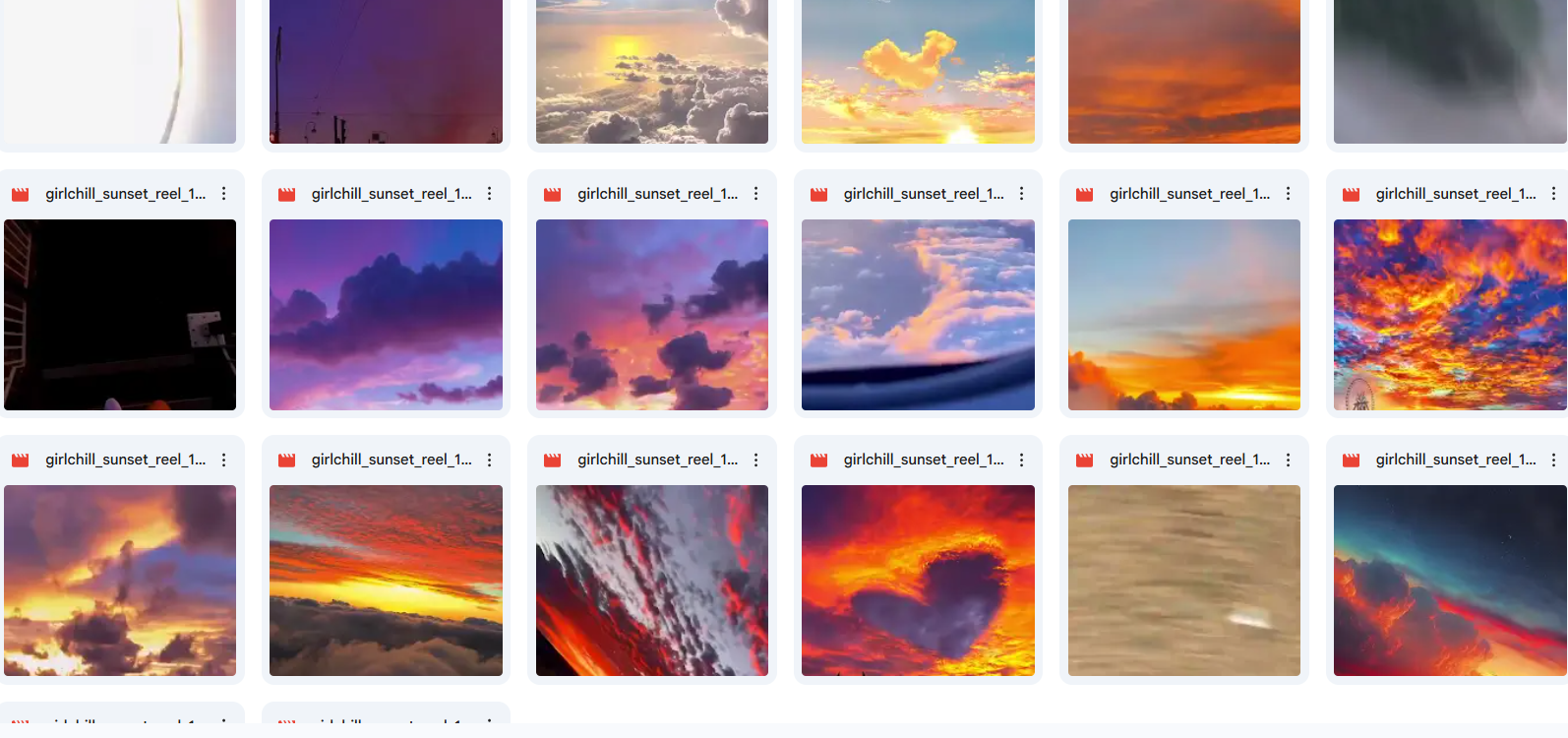Open more options for golden sunset dark clouds video
The image size is (1568, 738).
pos(224,460)
